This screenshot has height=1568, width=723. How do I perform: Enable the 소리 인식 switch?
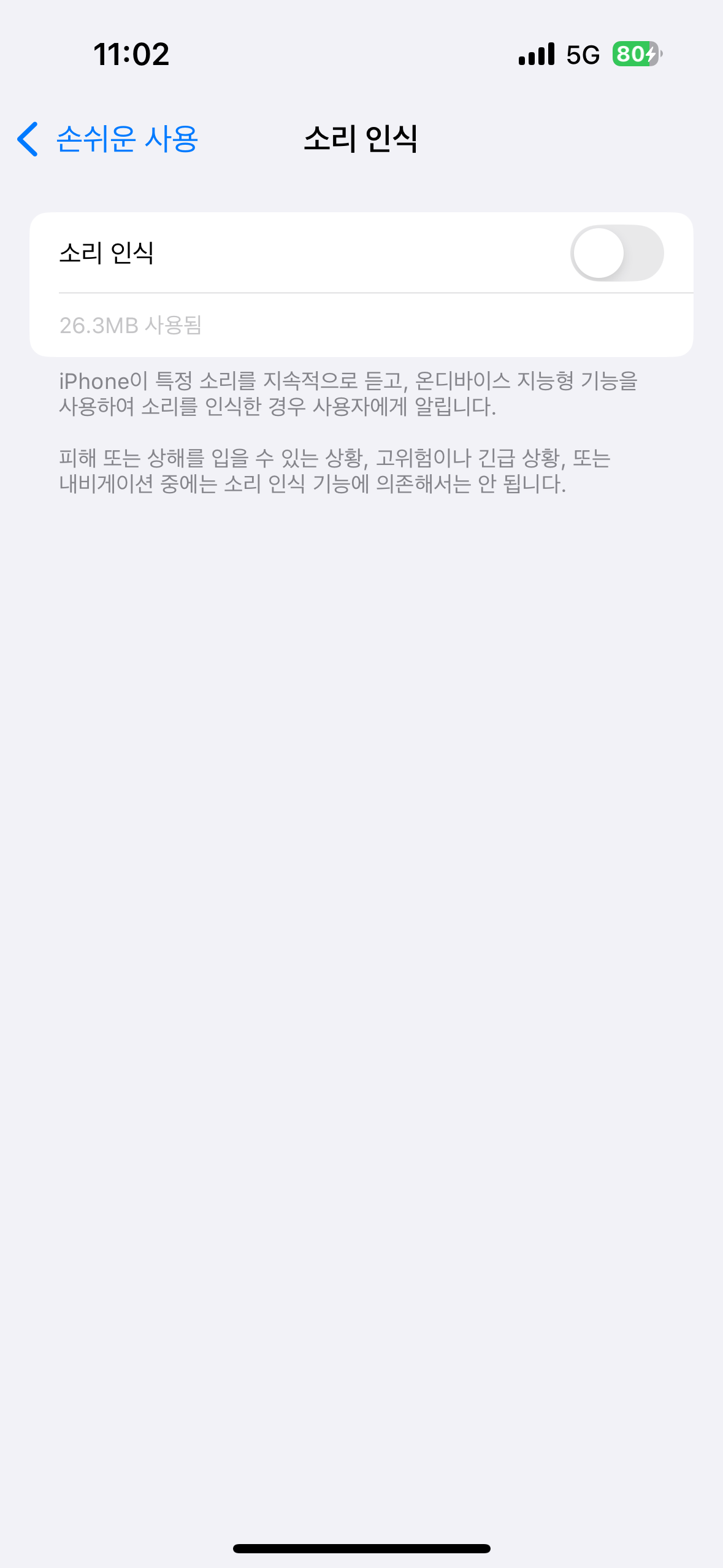point(616,253)
